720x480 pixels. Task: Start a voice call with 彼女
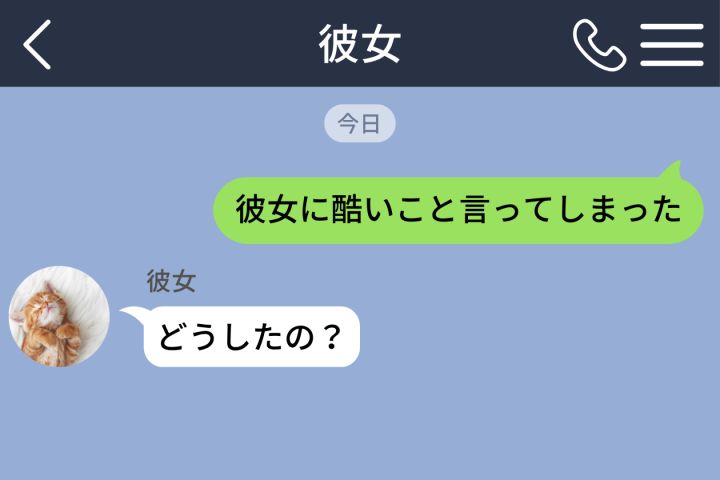pos(599,45)
